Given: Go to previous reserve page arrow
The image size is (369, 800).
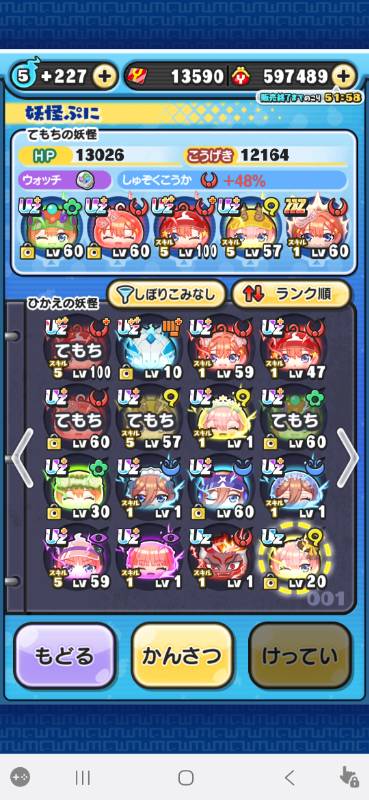Looking at the screenshot, I should 22,458.
